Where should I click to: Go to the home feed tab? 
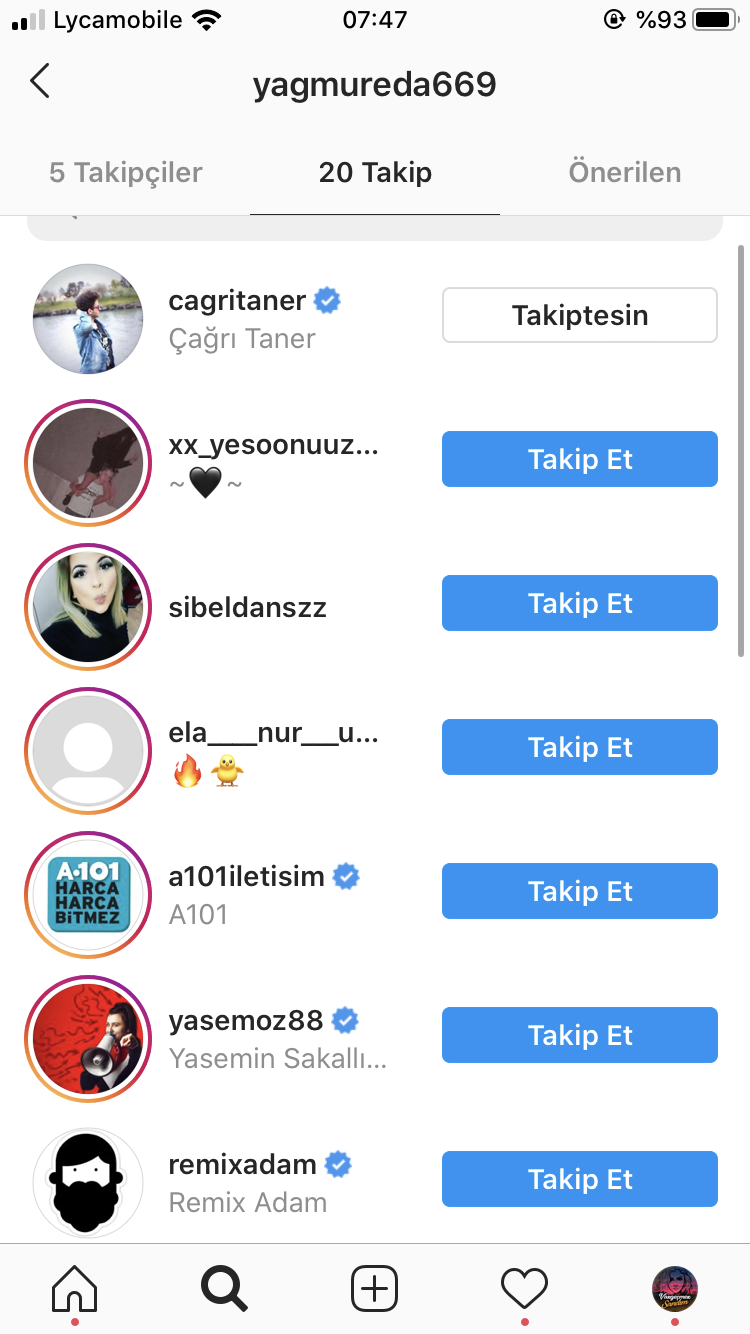[75, 1288]
